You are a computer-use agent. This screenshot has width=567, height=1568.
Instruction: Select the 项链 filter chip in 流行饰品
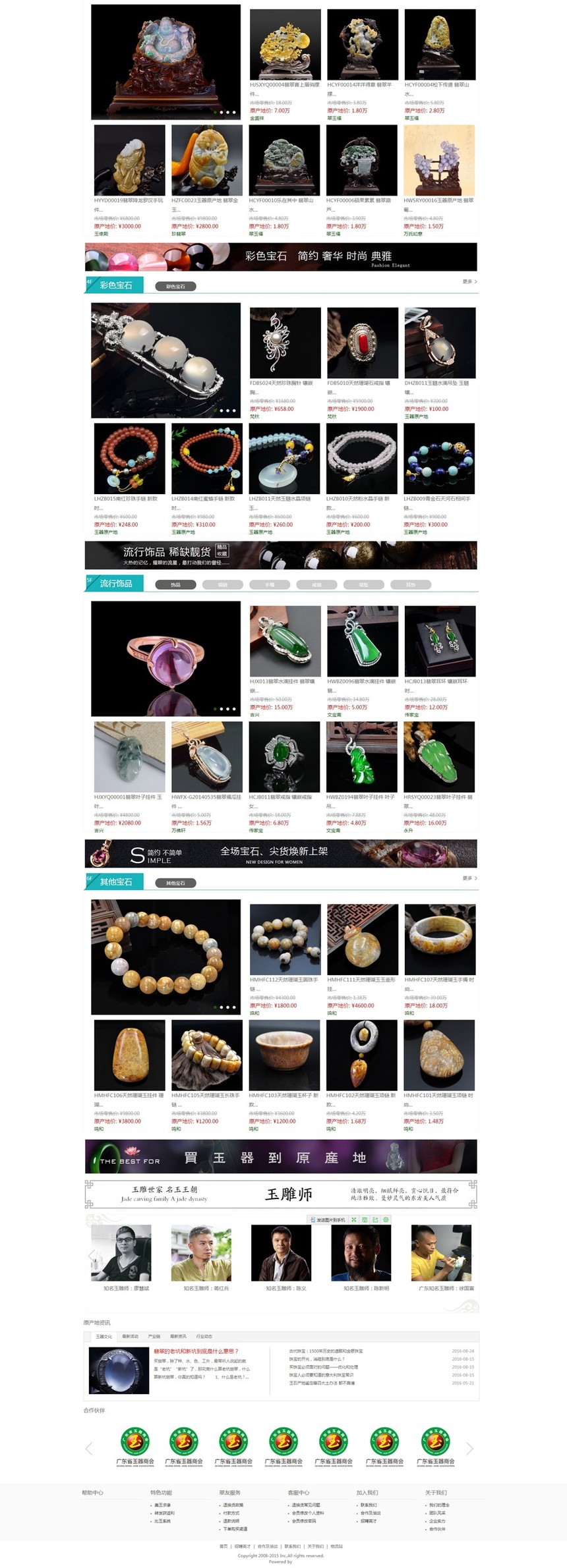[223, 584]
